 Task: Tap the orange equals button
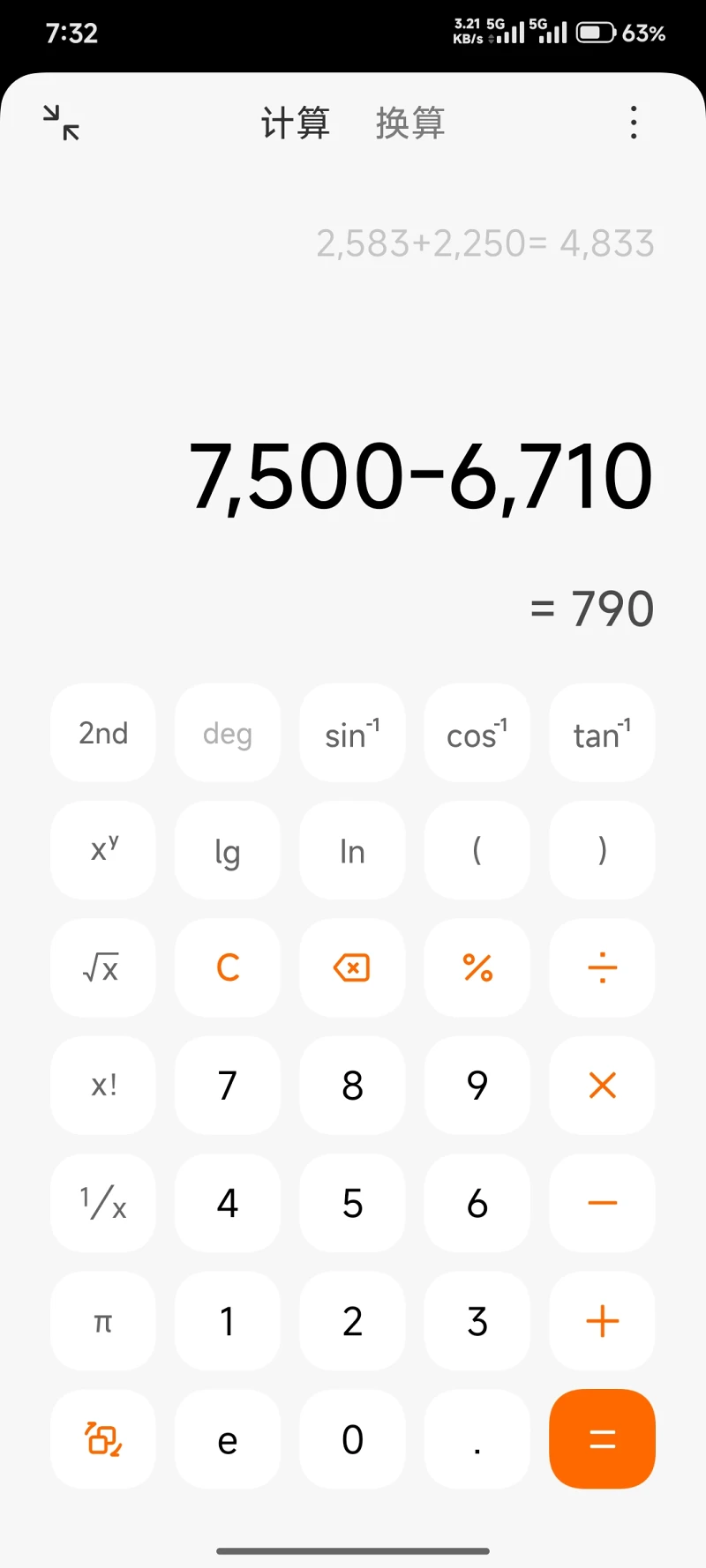[602, 1439]
